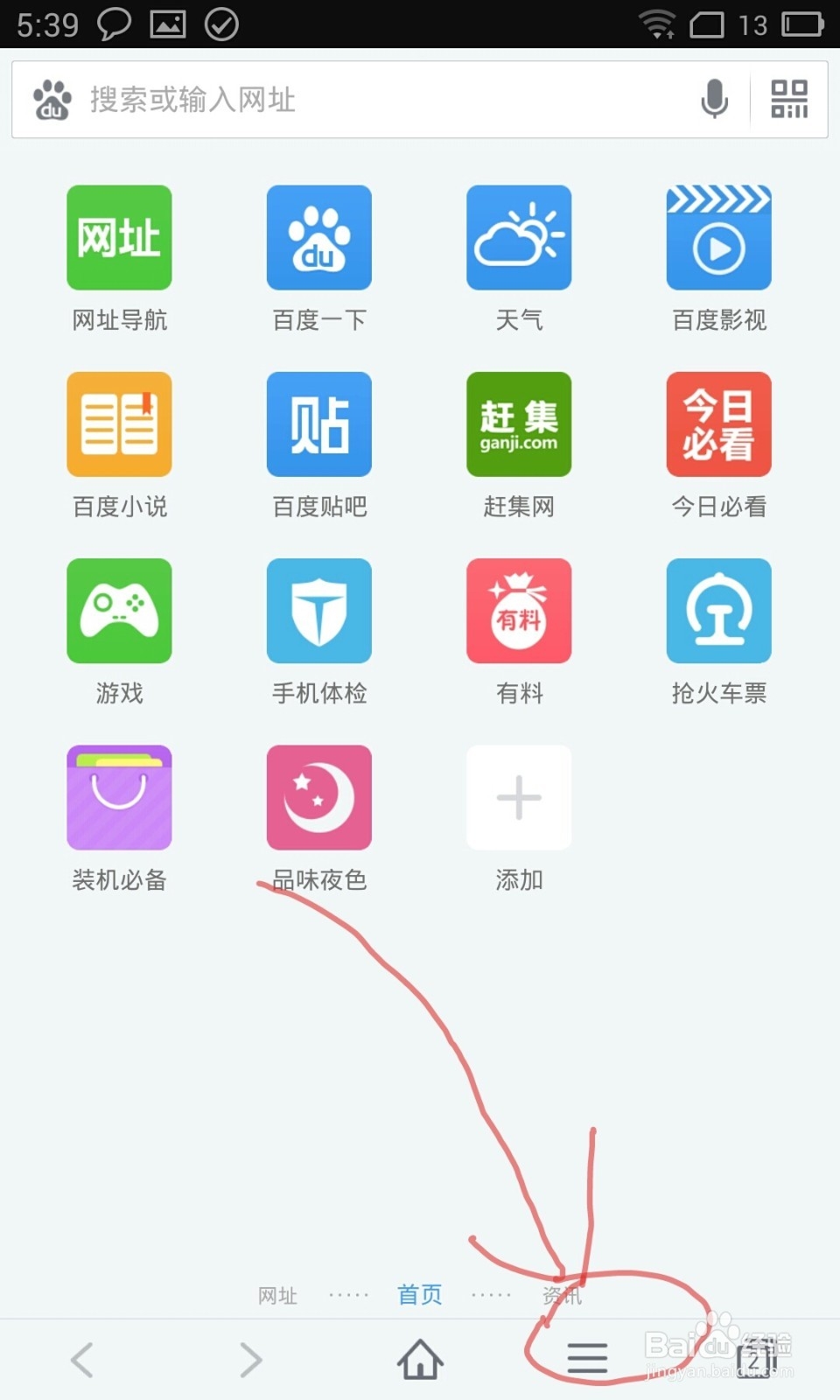The height and width of the screenshot is (1400, 840).
Task: Open the bottom menu panel
Action: pos(587,1358)
